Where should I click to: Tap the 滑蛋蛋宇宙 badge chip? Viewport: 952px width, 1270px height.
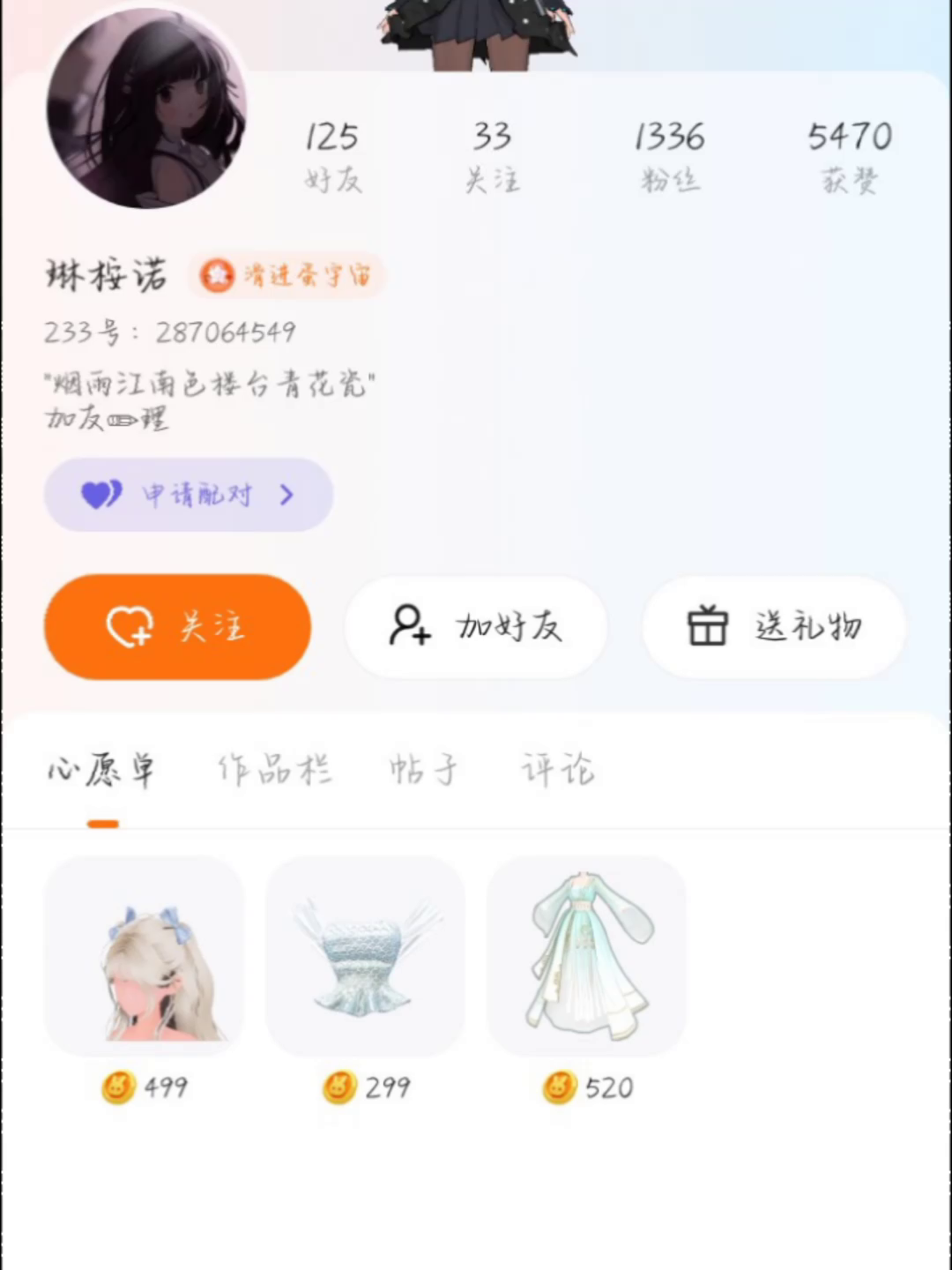point(287,276)
